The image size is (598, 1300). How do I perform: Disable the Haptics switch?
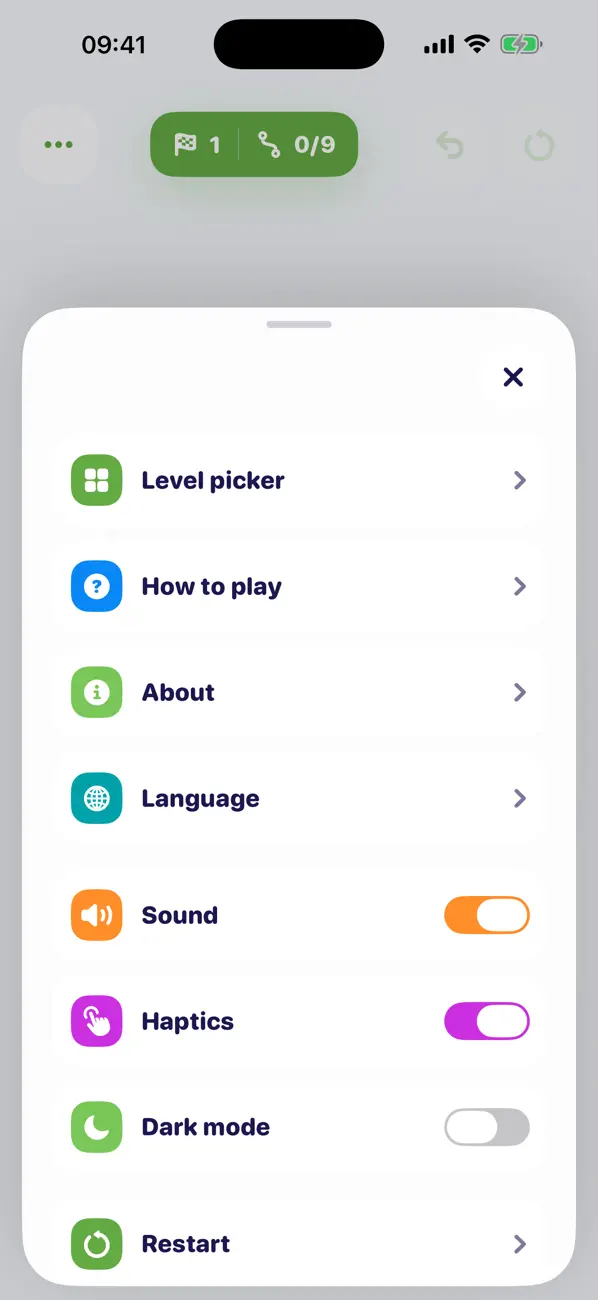(x=487, y=1021)
